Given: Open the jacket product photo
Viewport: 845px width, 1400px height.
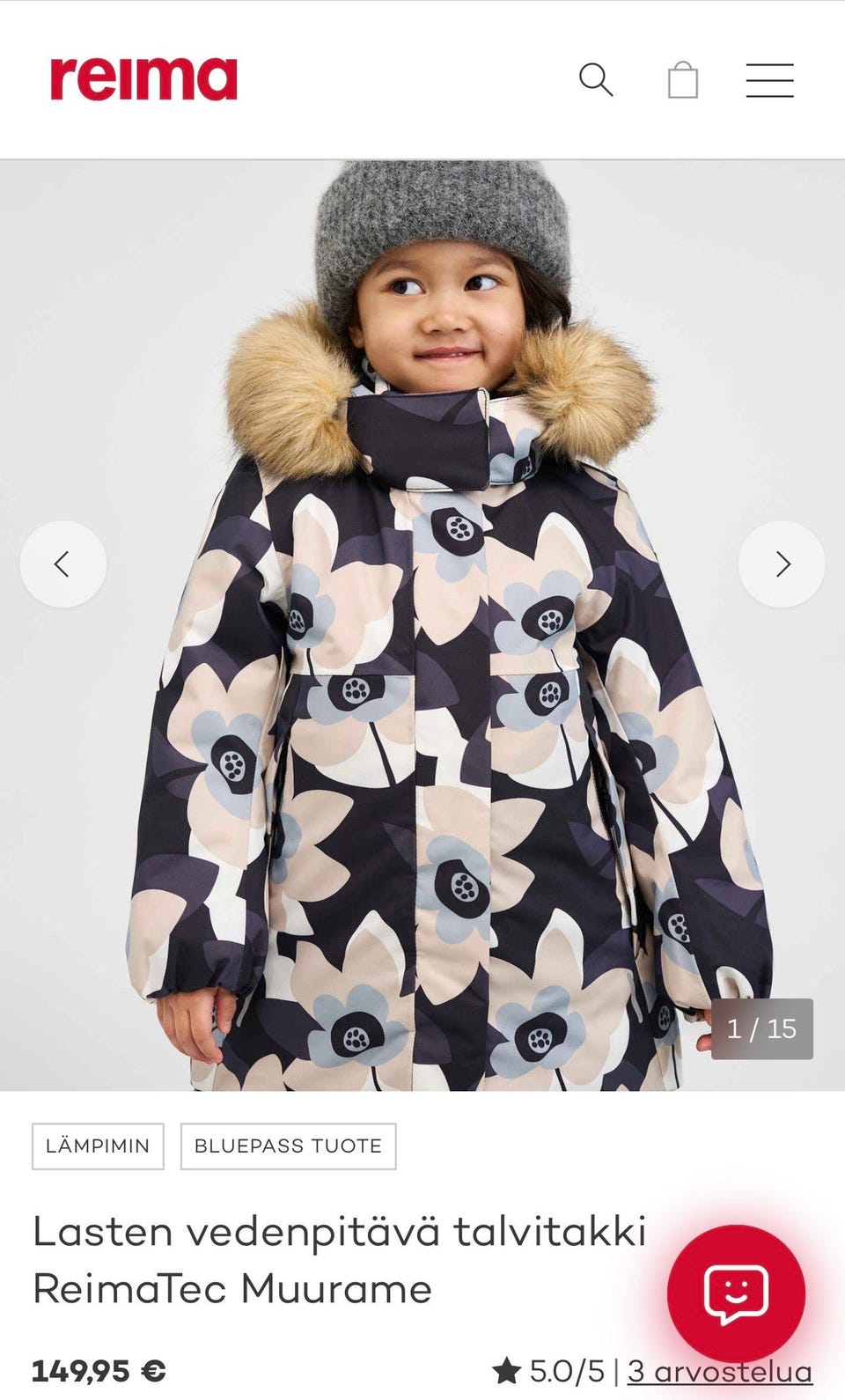Looking at the screenshot, I should 422,625.
